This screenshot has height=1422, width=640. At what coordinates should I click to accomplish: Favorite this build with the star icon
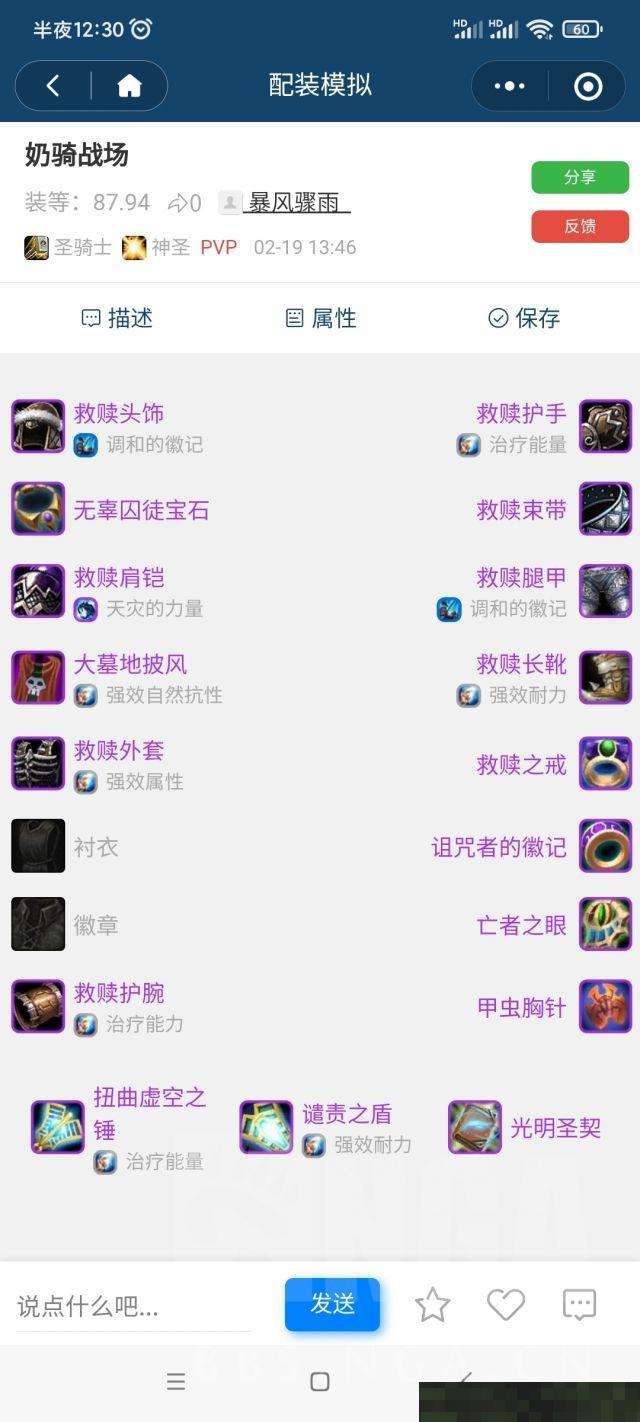click(432, 1305)
